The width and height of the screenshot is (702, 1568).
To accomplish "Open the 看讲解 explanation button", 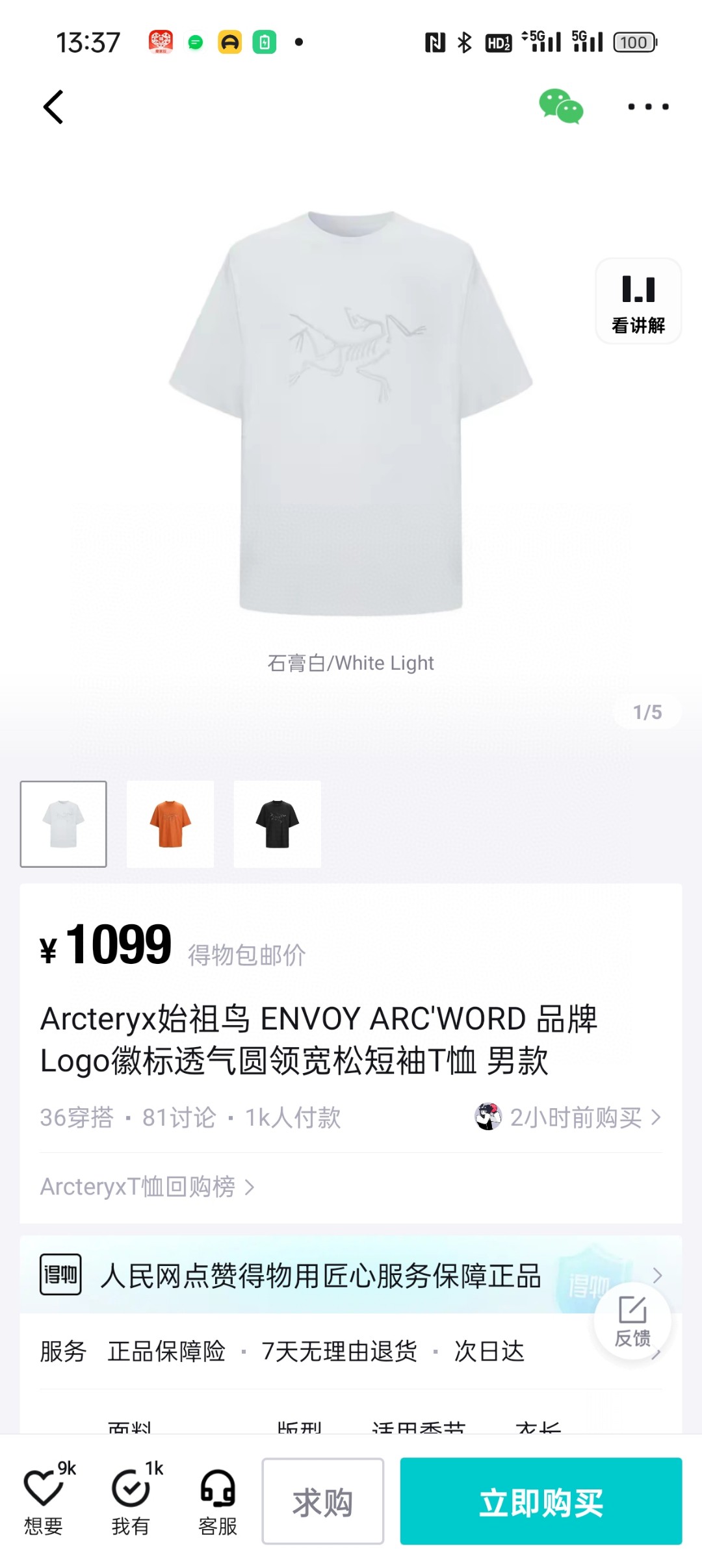I will 638,301.
